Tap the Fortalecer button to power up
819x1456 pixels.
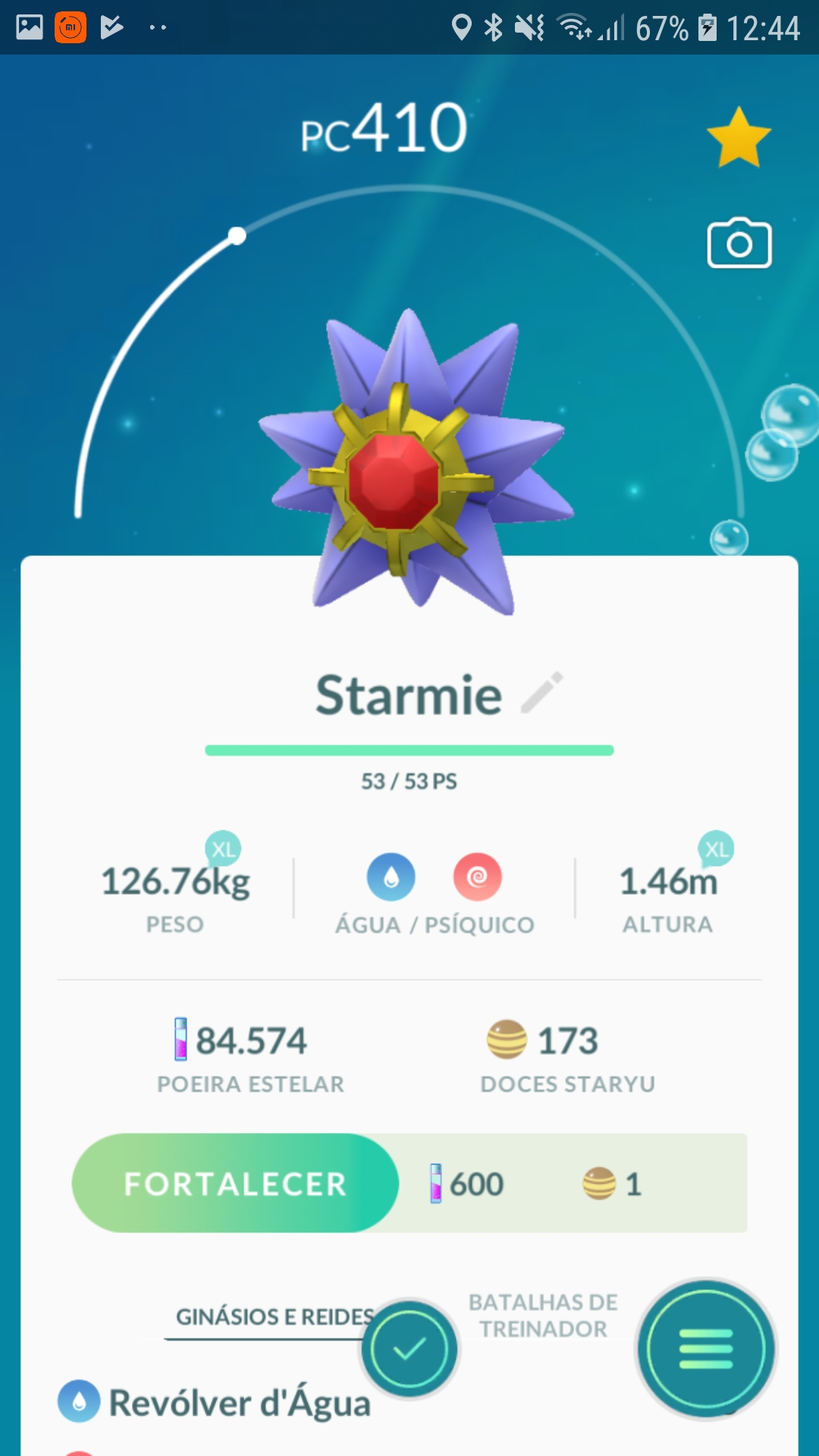[235, 1183]
